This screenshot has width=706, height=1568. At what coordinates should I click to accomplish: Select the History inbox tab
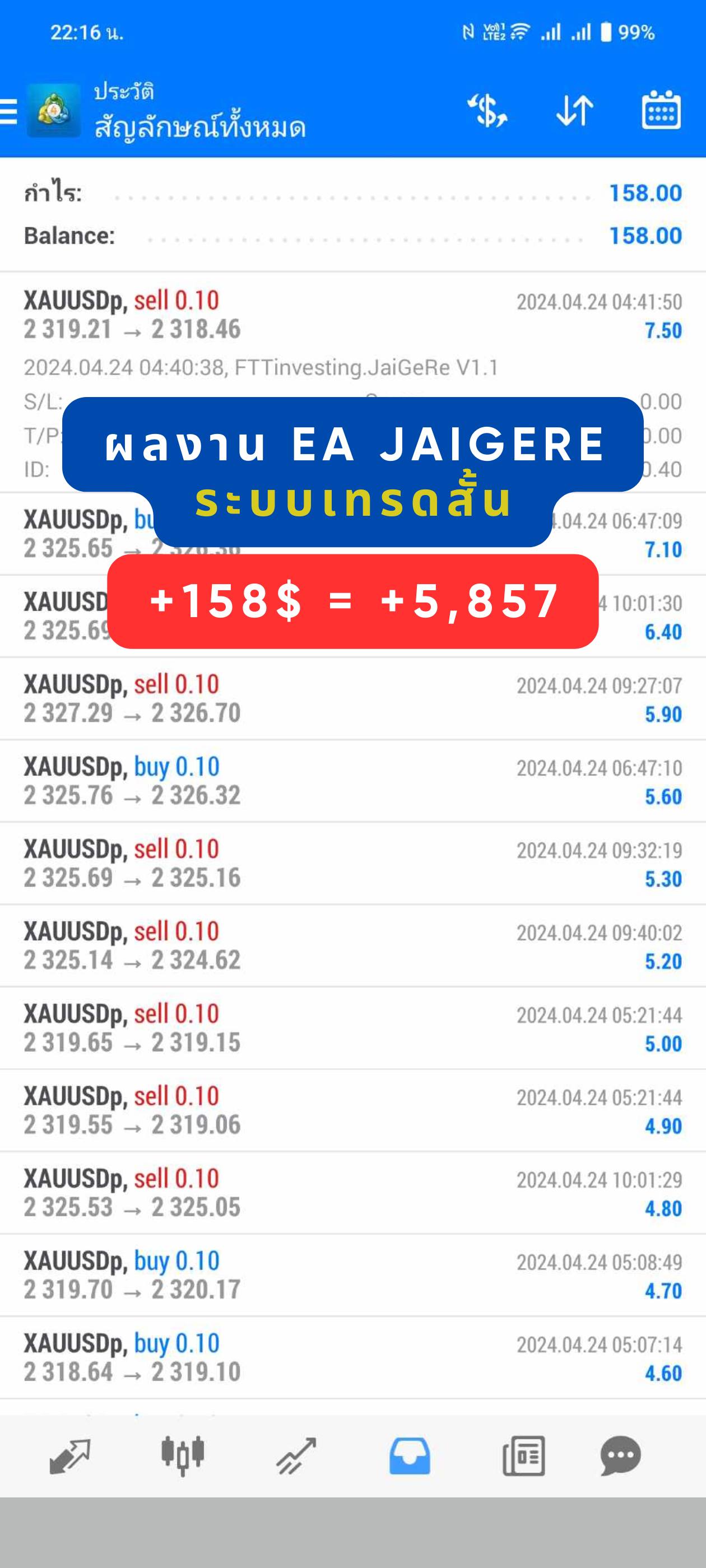pyautogui.click(x=410, y=1456)
